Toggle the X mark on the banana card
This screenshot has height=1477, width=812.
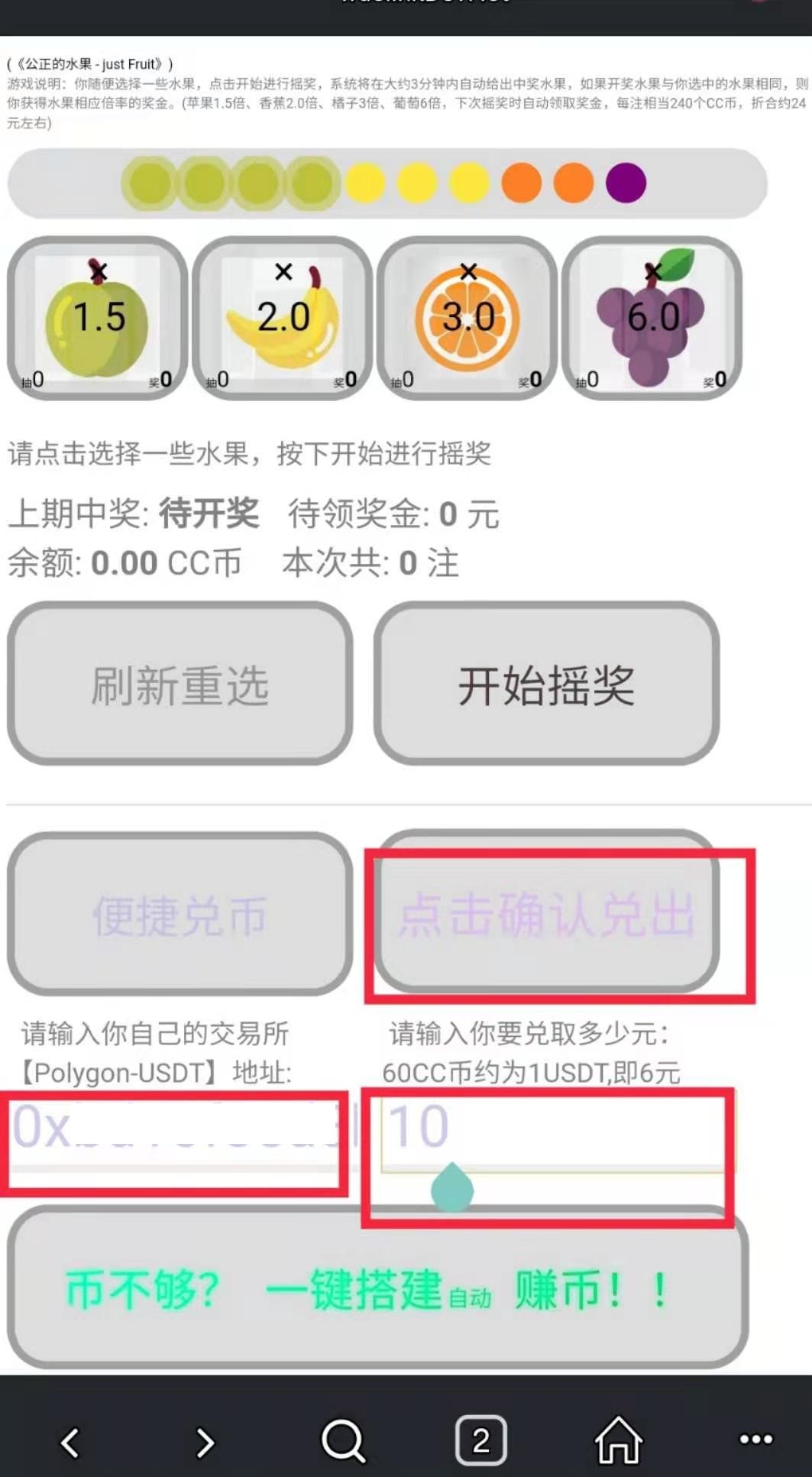283,270
